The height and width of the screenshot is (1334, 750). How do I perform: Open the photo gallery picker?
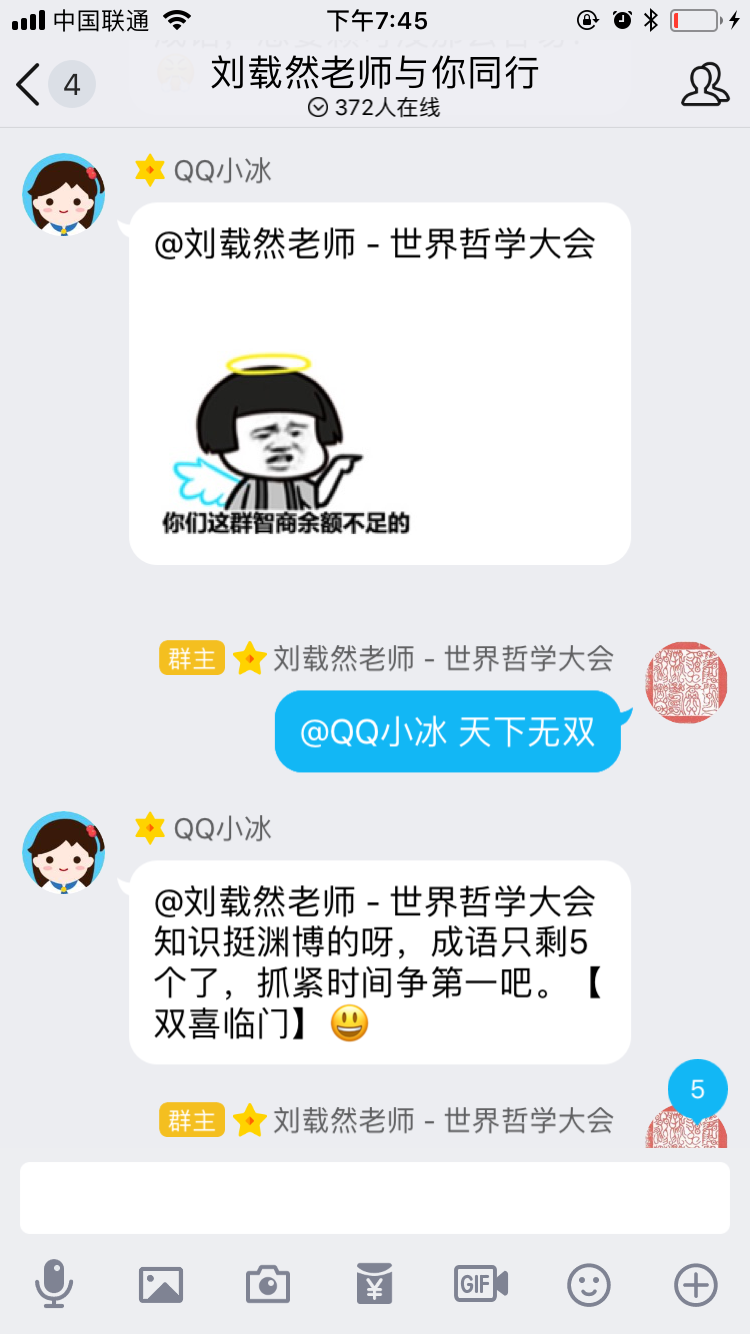coord(161,1284)
